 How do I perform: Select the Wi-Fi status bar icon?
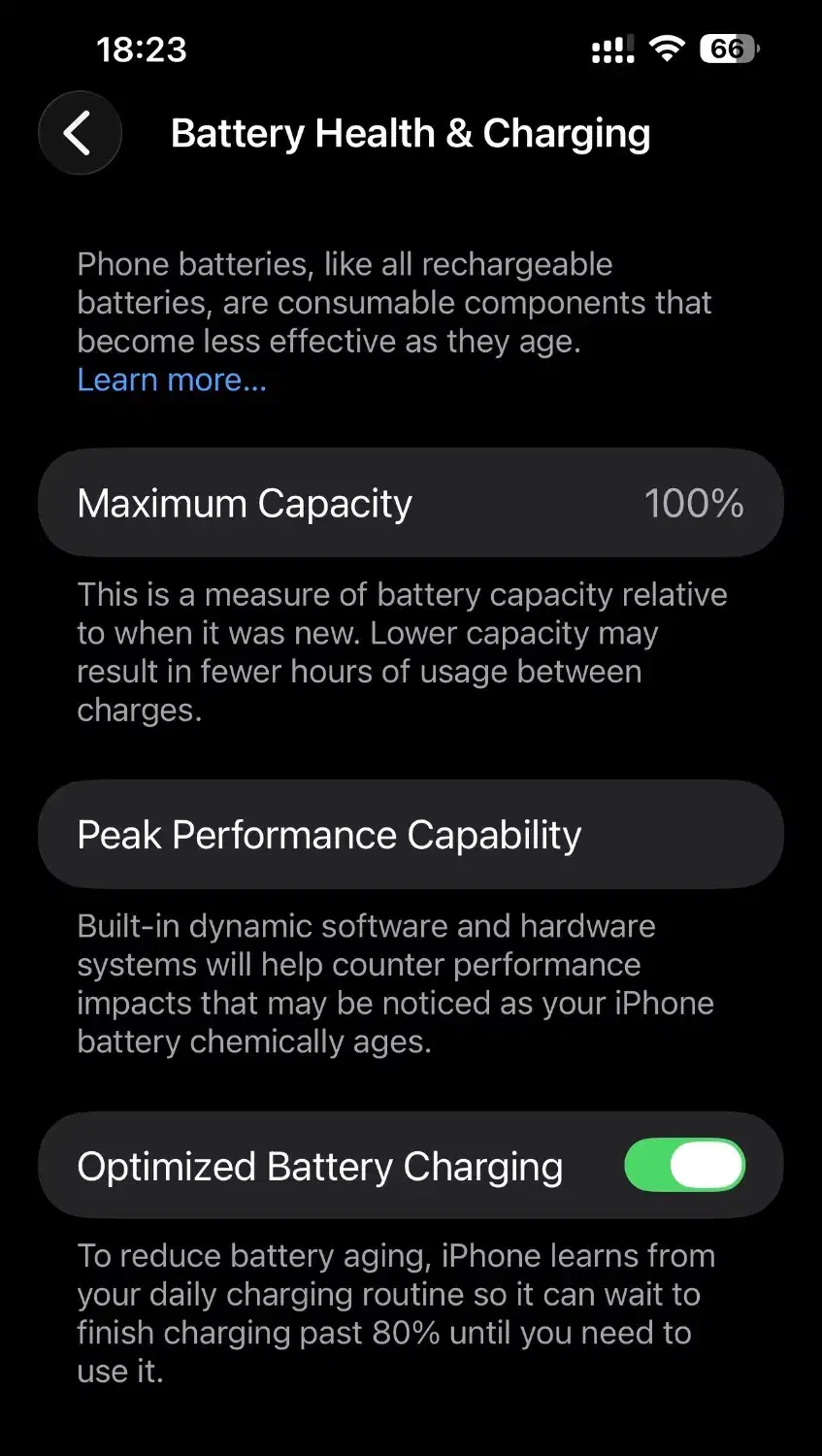[x=667, y=47]
